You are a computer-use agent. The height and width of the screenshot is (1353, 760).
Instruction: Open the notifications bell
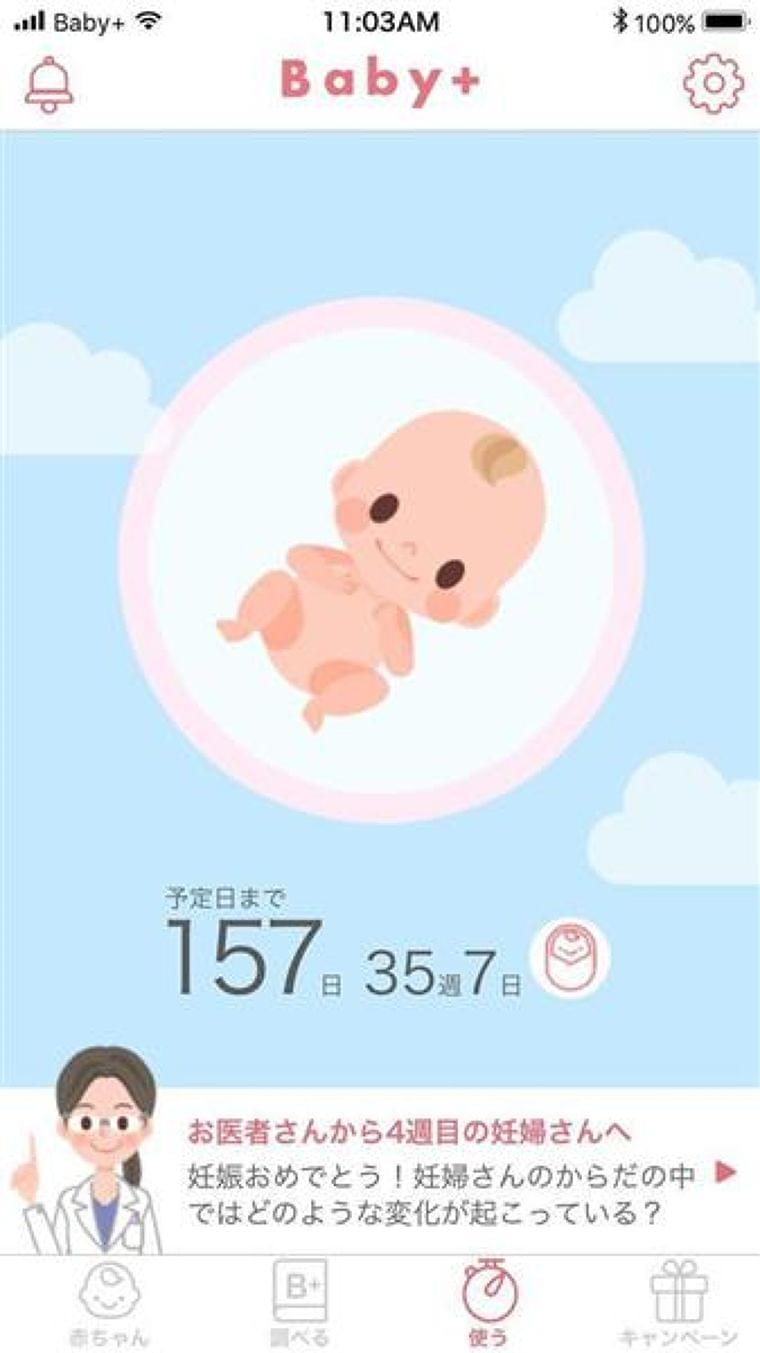pos(50,84)
